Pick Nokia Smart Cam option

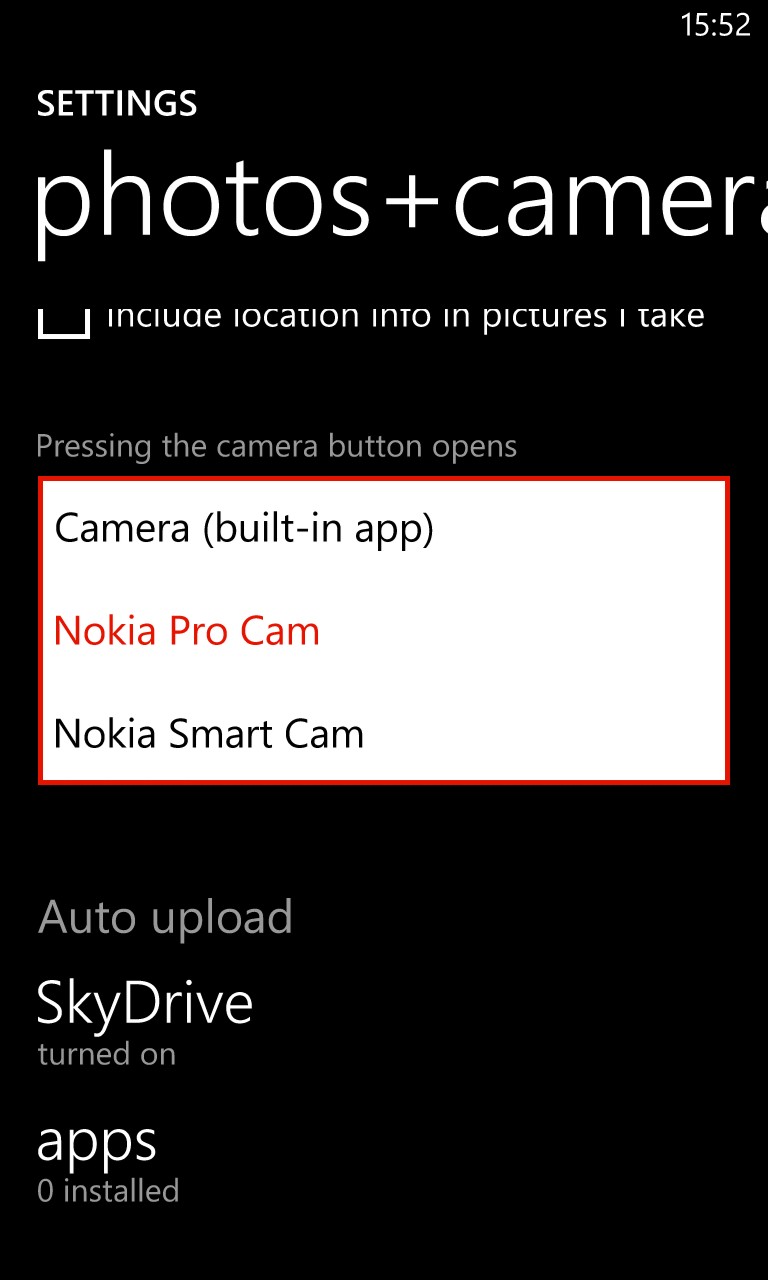(x=384, y=733)
